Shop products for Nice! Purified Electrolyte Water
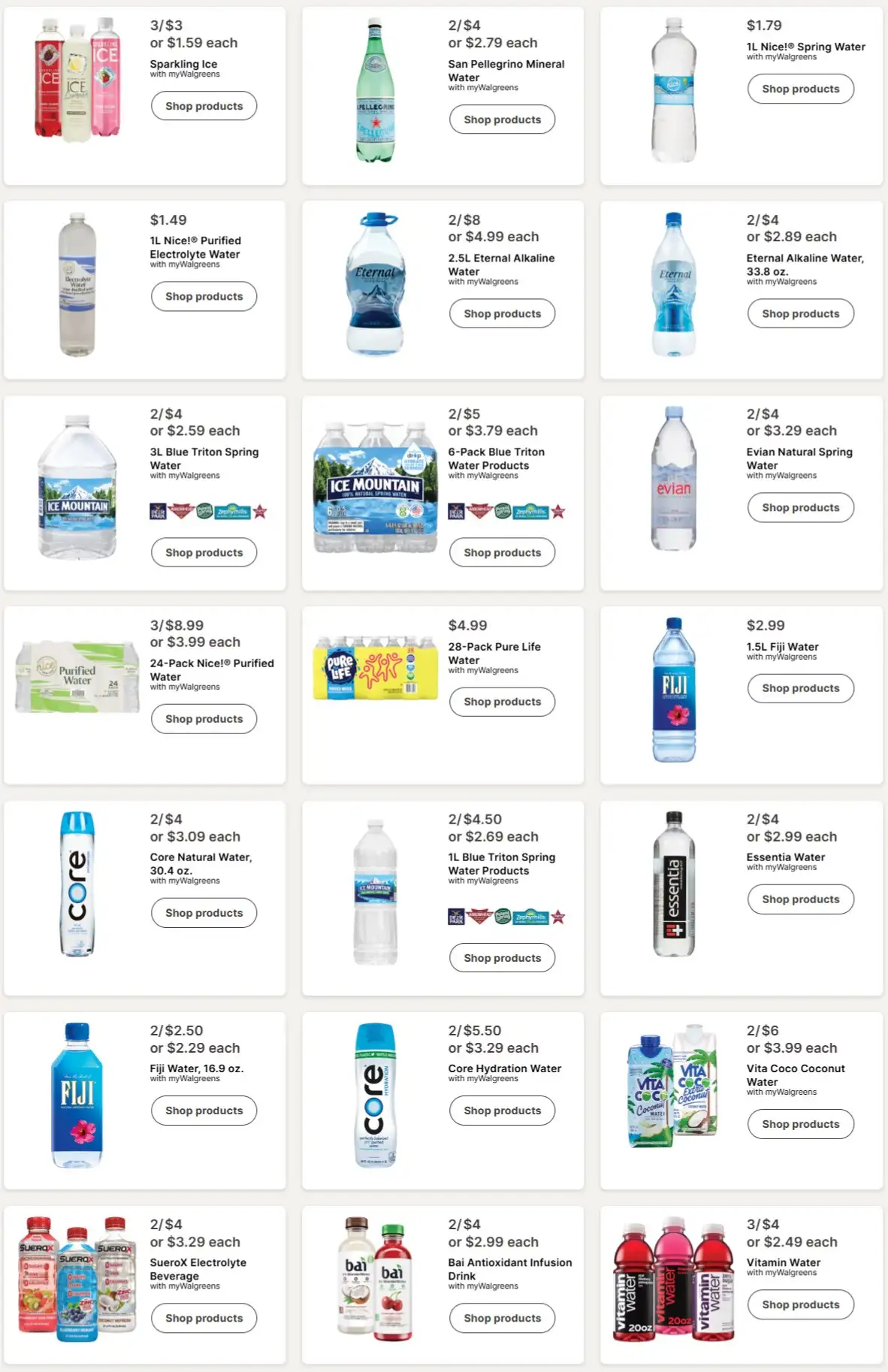Image resolution: width=888 pixels, height=1372 pixels. 204,296
